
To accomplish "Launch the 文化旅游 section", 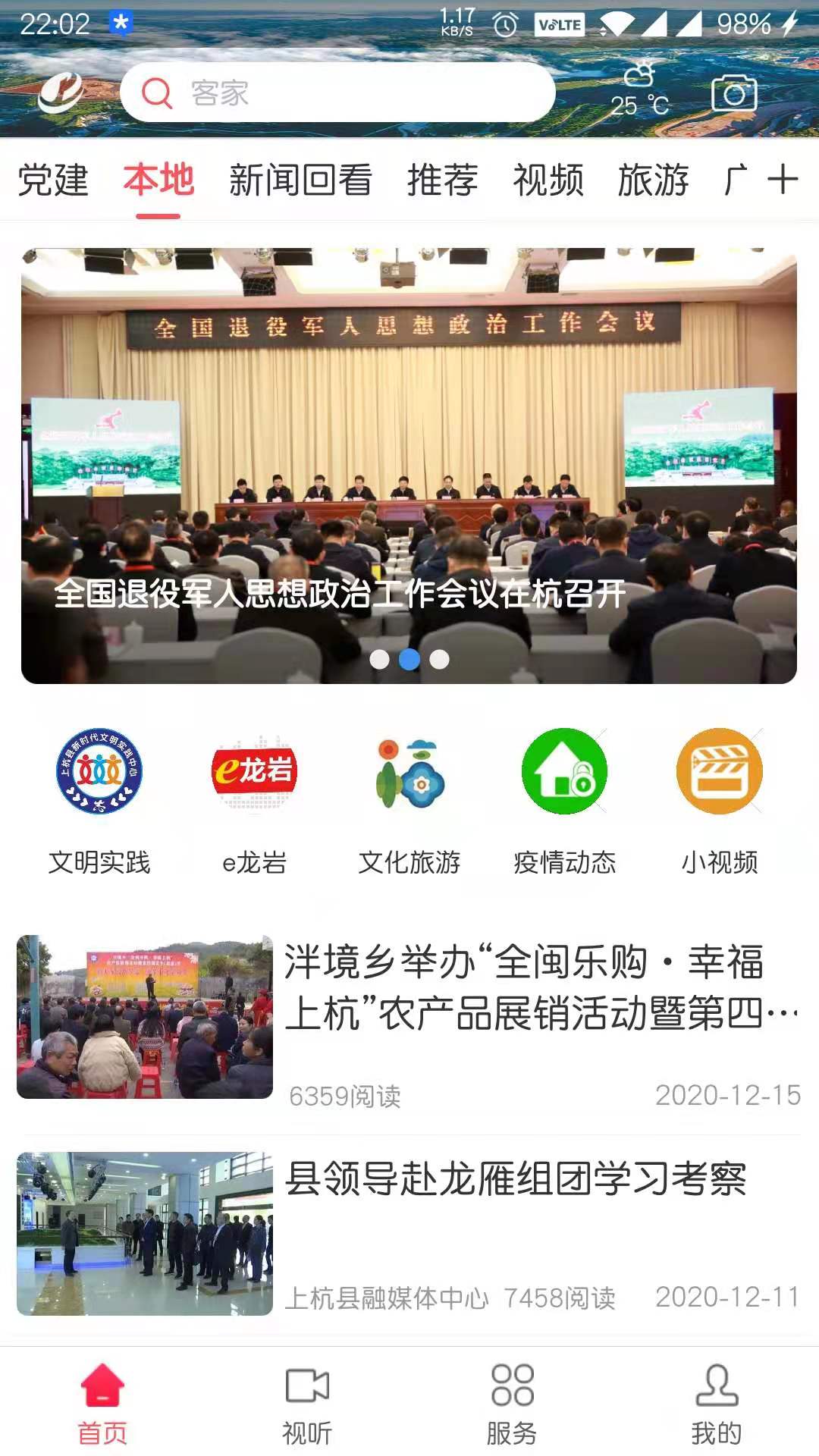I will point(409,801).
